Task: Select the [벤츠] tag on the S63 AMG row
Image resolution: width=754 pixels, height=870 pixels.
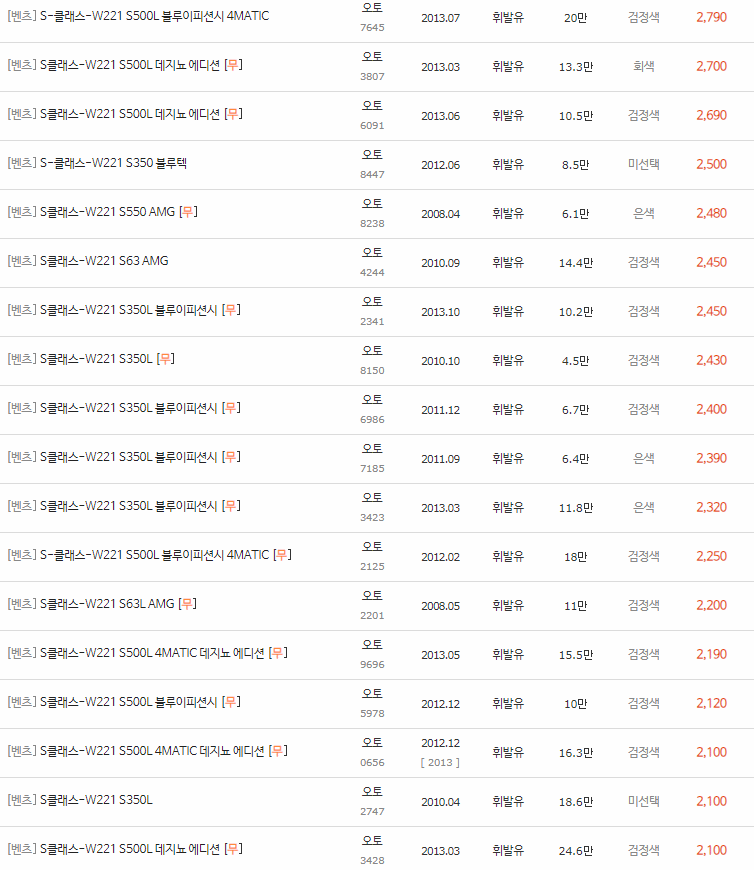Action: (19, 262)
